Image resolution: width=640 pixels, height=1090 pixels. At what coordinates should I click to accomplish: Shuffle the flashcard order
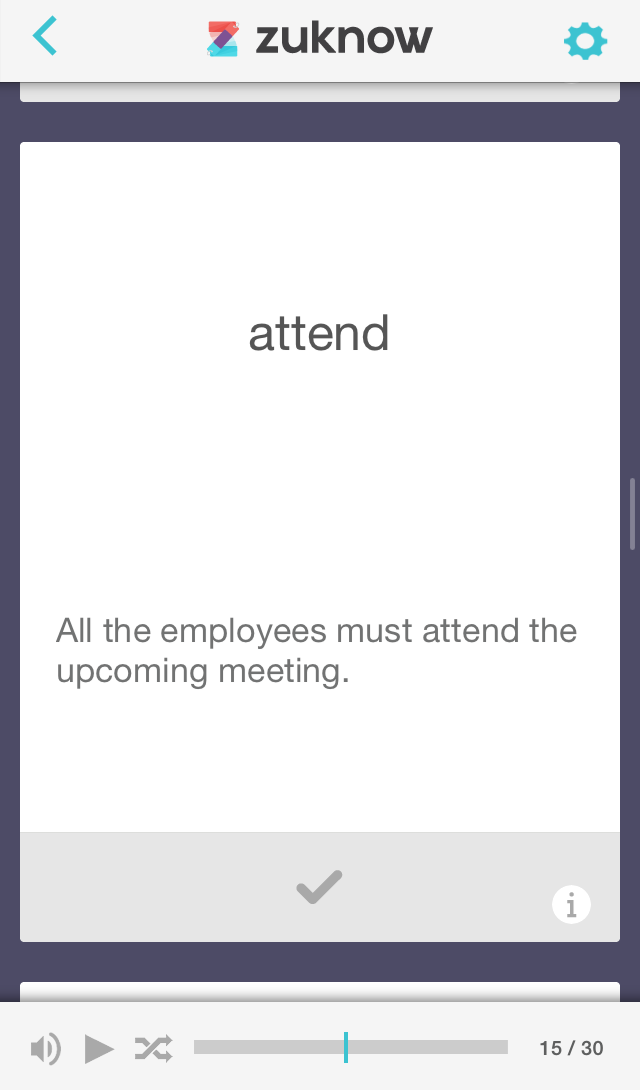[x=153, y=1049]
